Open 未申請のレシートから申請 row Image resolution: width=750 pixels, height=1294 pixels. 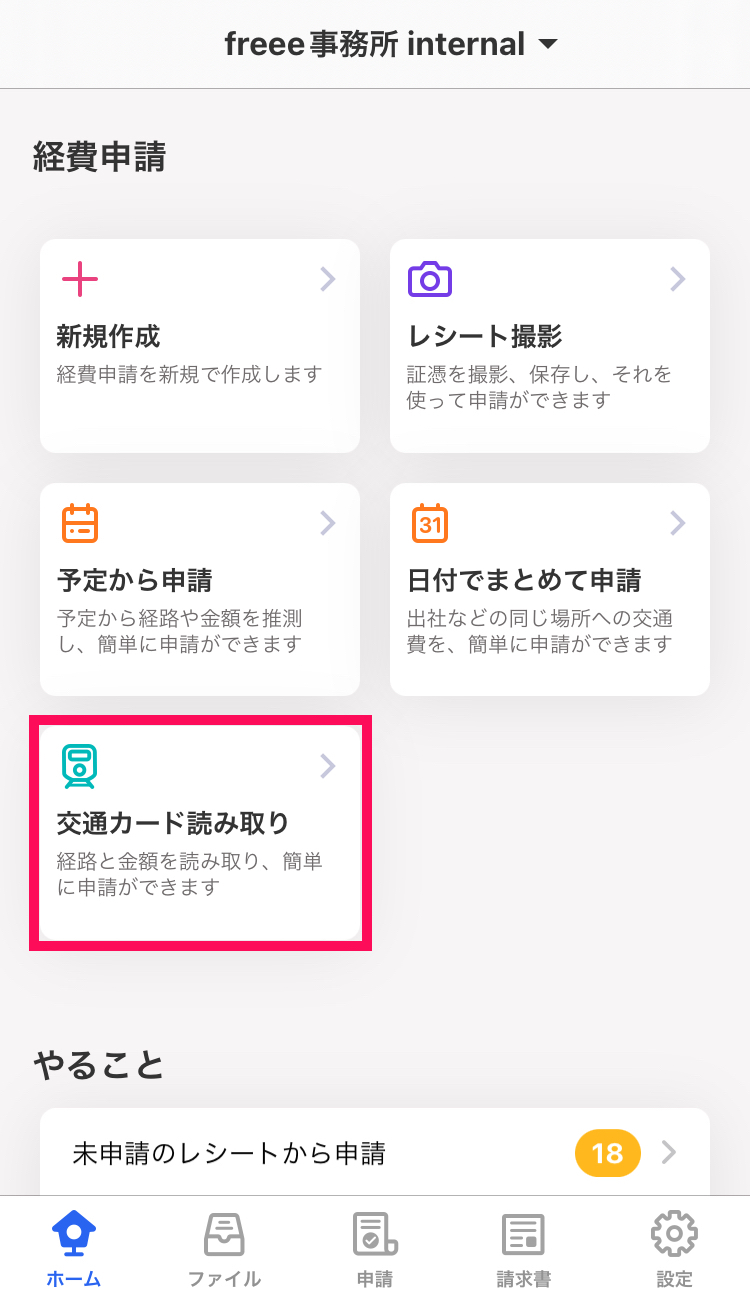tap(375, 1153)
